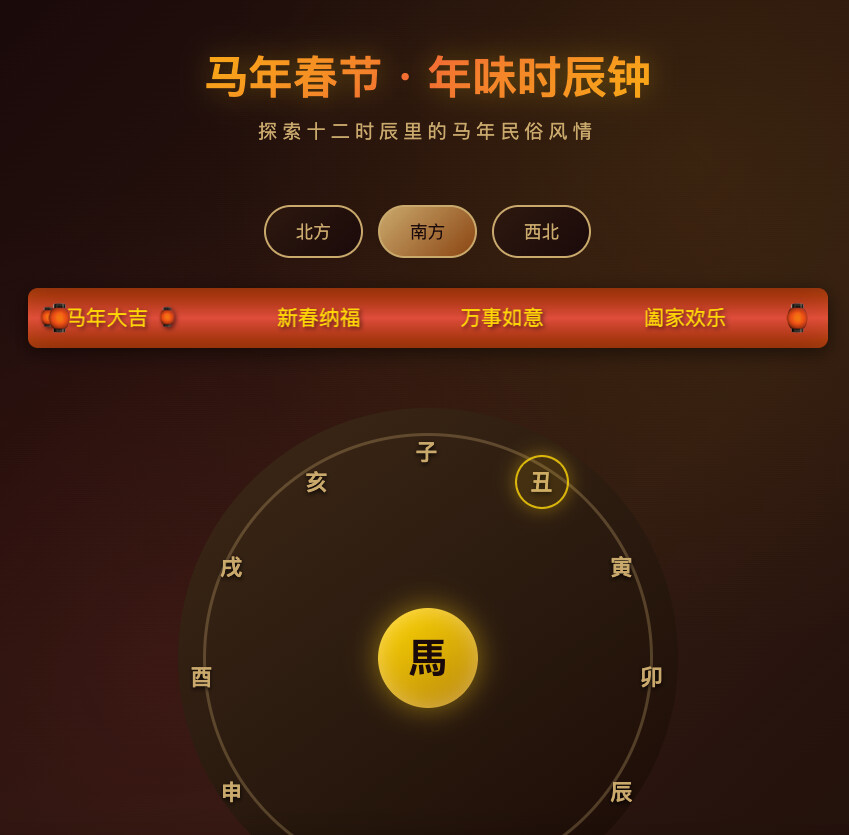The image size is (849, 835).
Task: Open the 辰 hour on the clock
Action: [x=621, y=792]
